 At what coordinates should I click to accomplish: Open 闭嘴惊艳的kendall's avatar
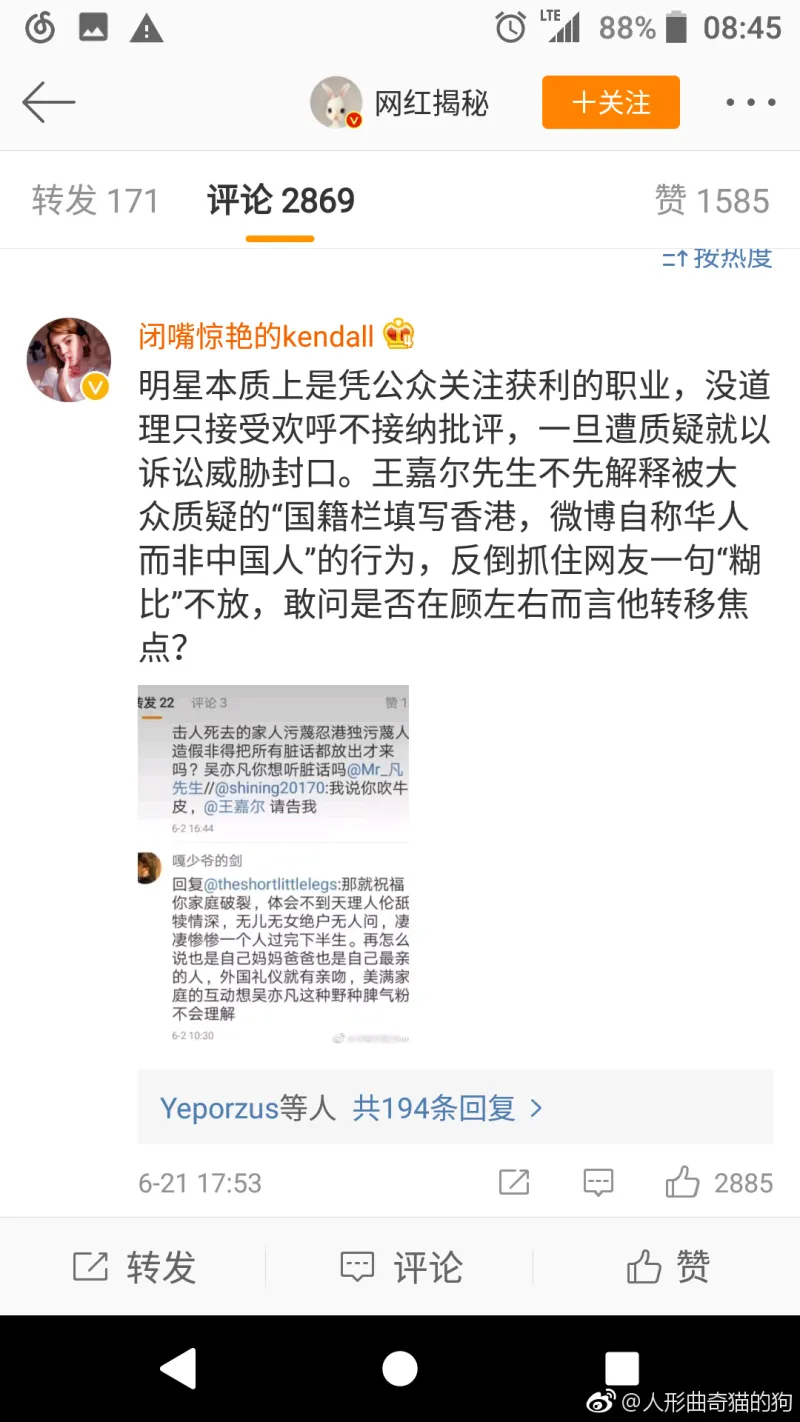pyautogui.click(x=69, y=360)
